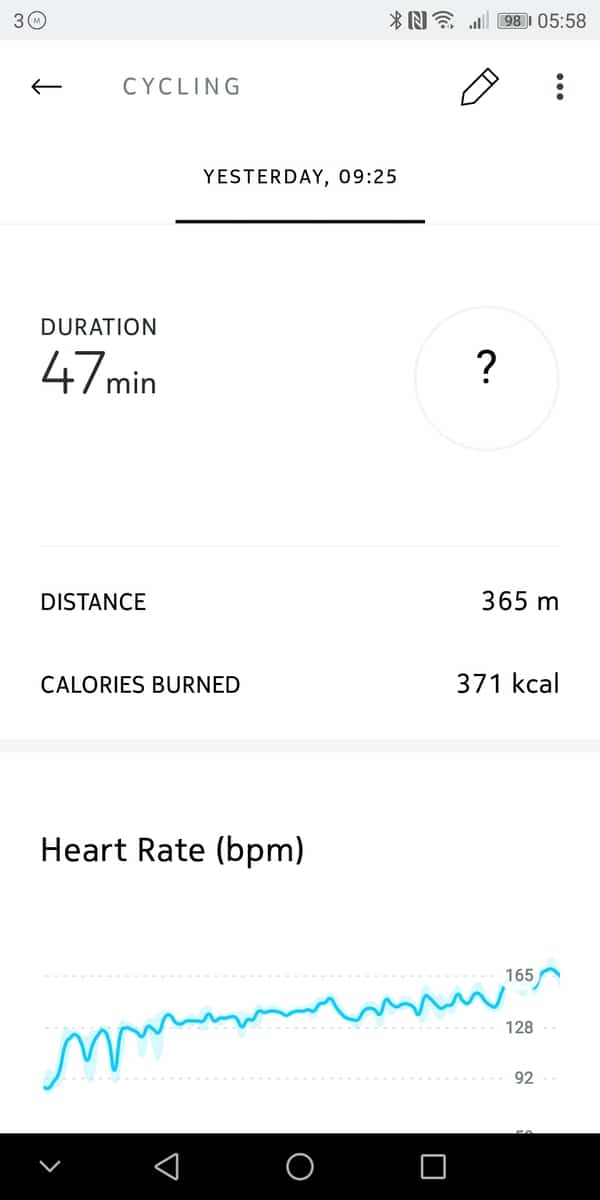The width and height of the screenshot is (600, 1200).
Task: Tap the question mark intensity circle
Action: click(x=486, y=378)
